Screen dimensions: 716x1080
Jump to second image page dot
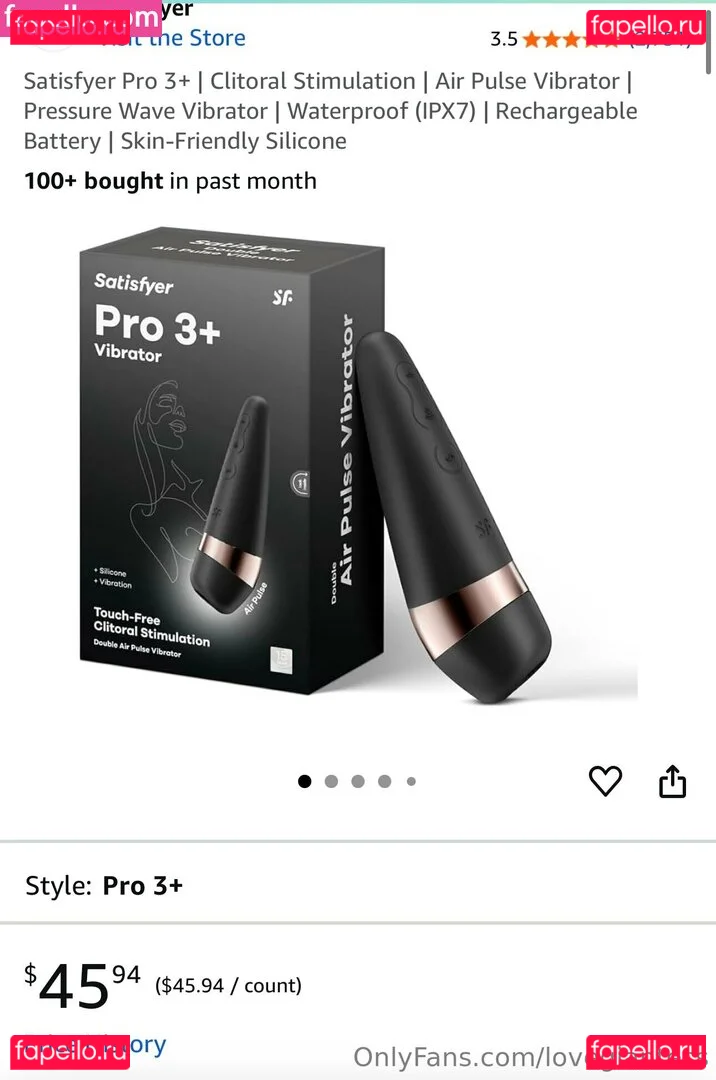(x=331, y=781)
